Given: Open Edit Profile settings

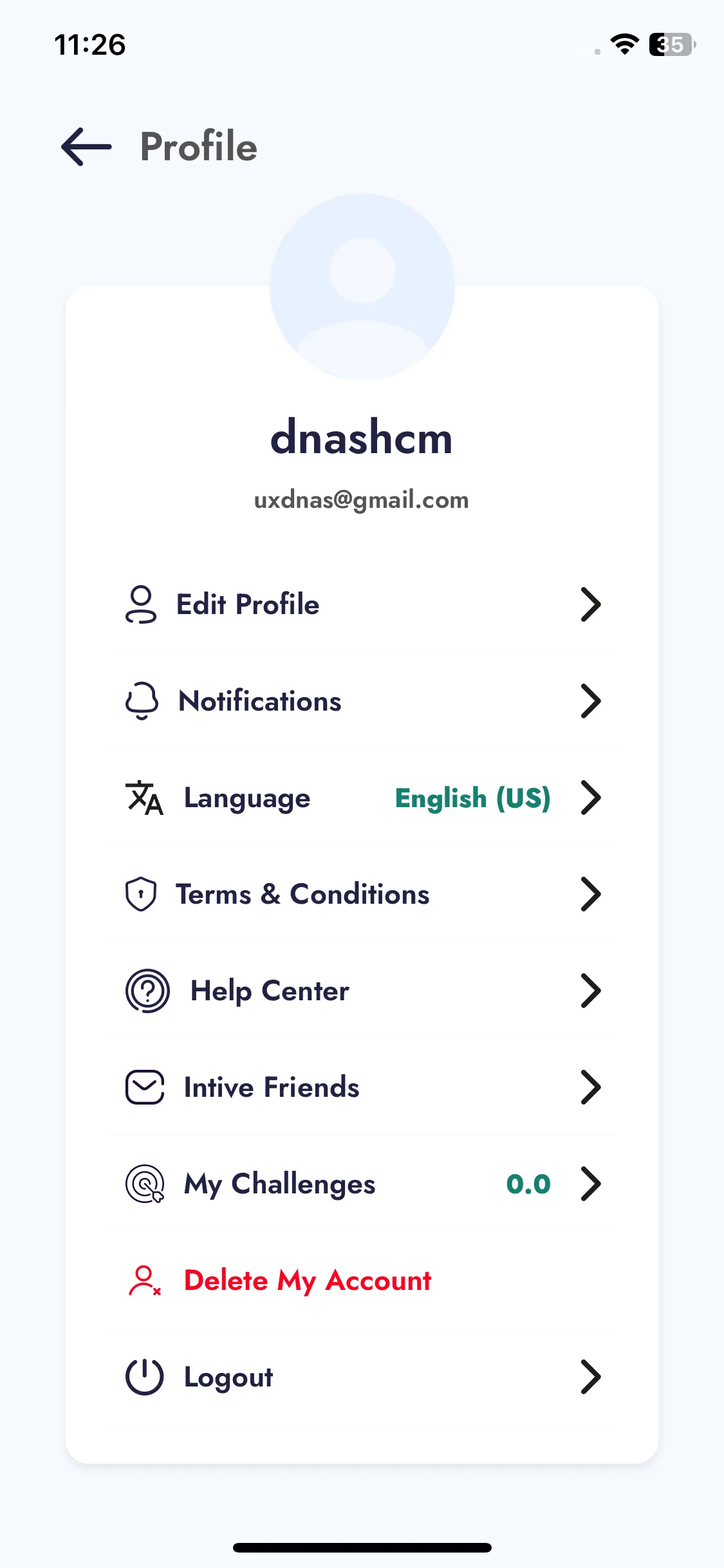Looking at the screenshot, I should click(x=362, y=604).
